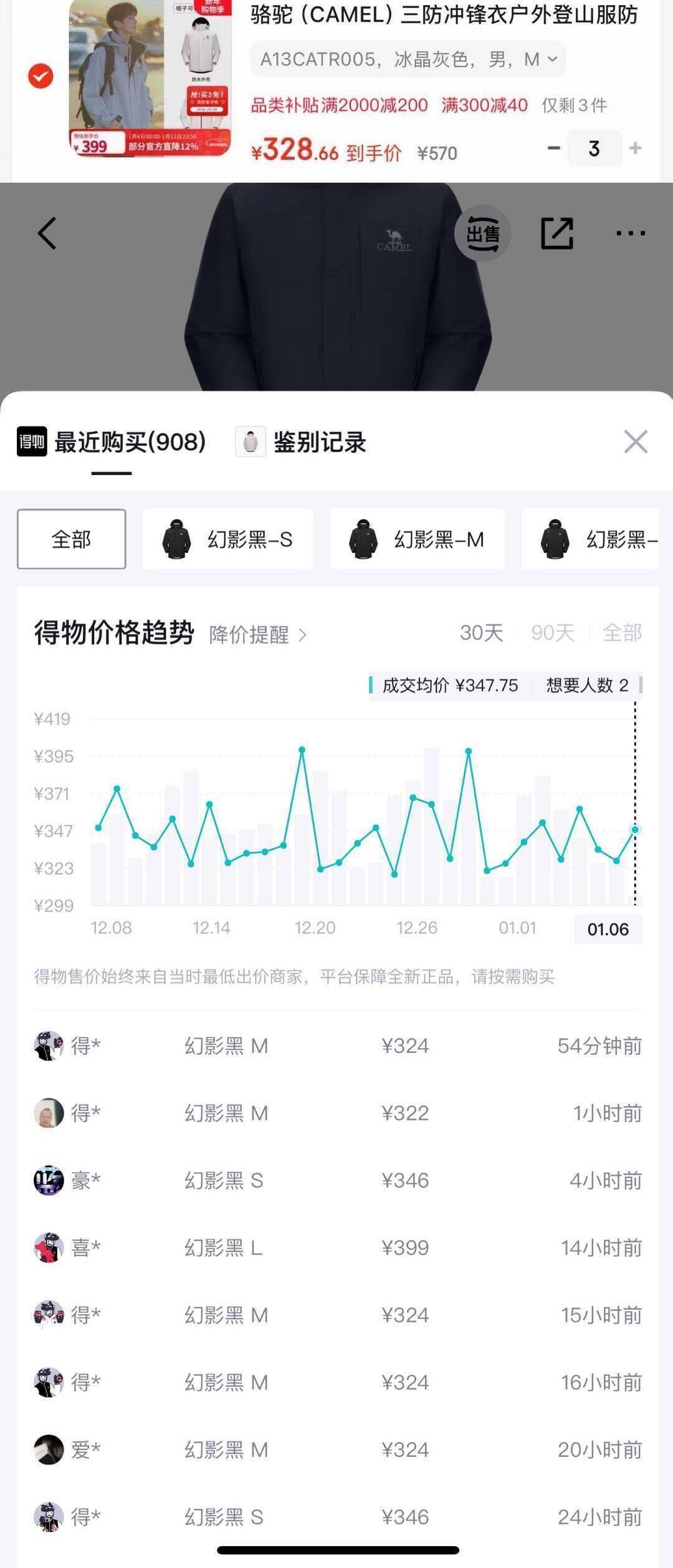Decrease the quantity with the minus button

point(553,148)
